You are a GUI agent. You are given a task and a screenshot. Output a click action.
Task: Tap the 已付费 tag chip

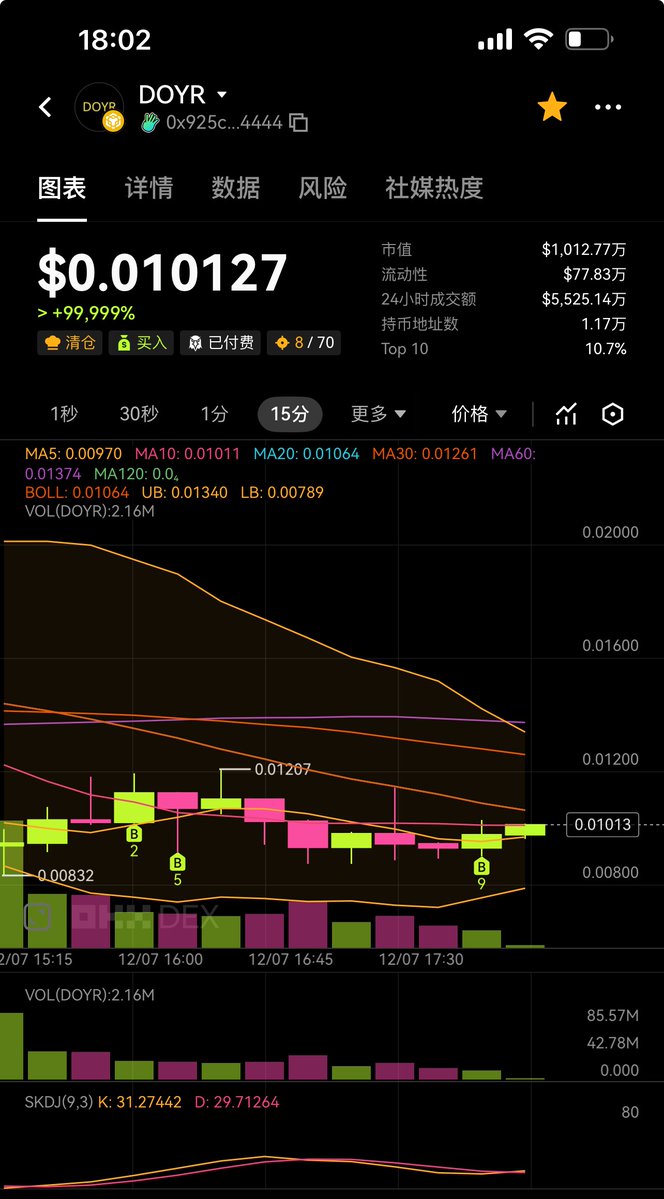(221, 343)
